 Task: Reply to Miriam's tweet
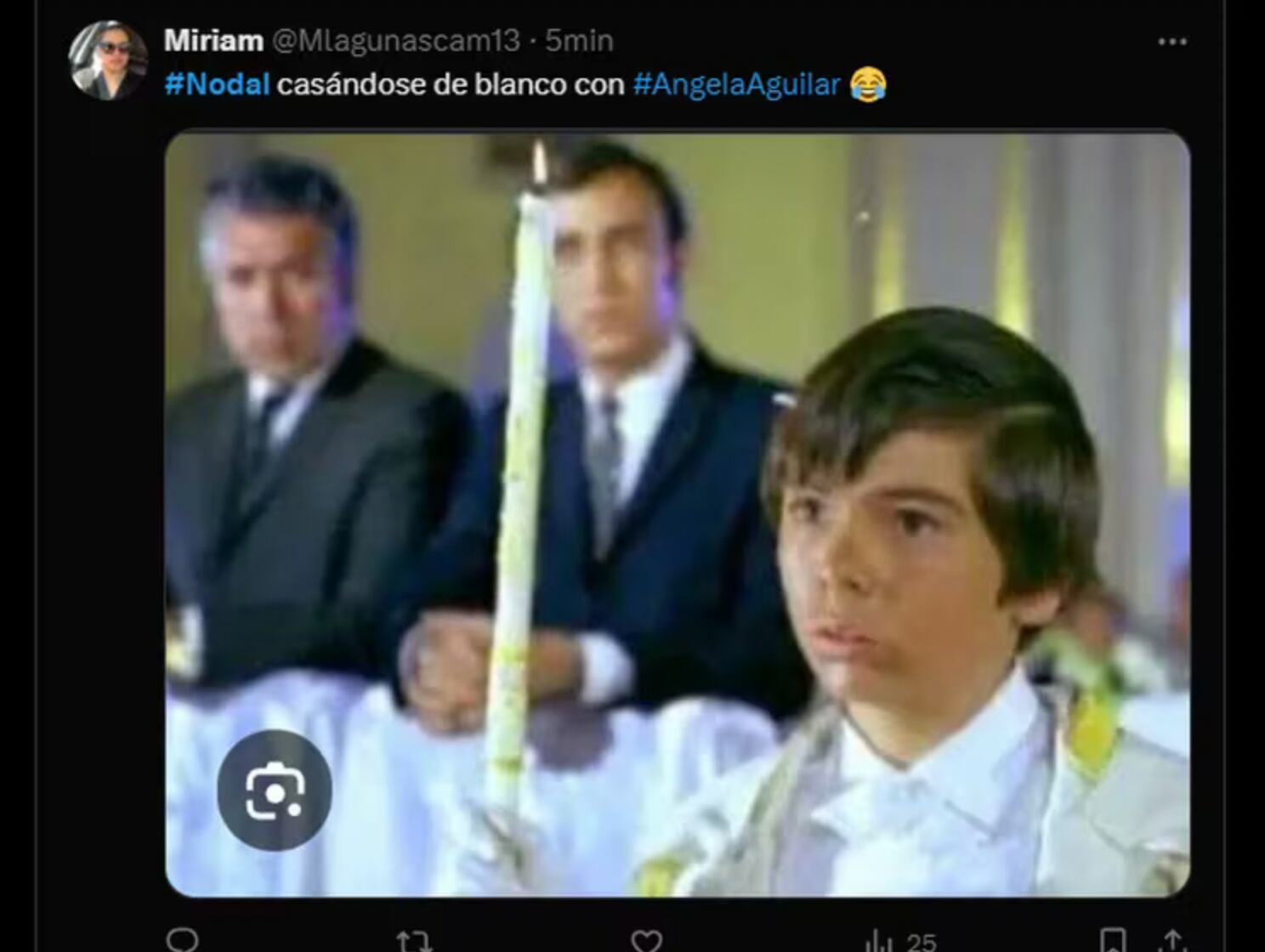[x=183, y=940]
